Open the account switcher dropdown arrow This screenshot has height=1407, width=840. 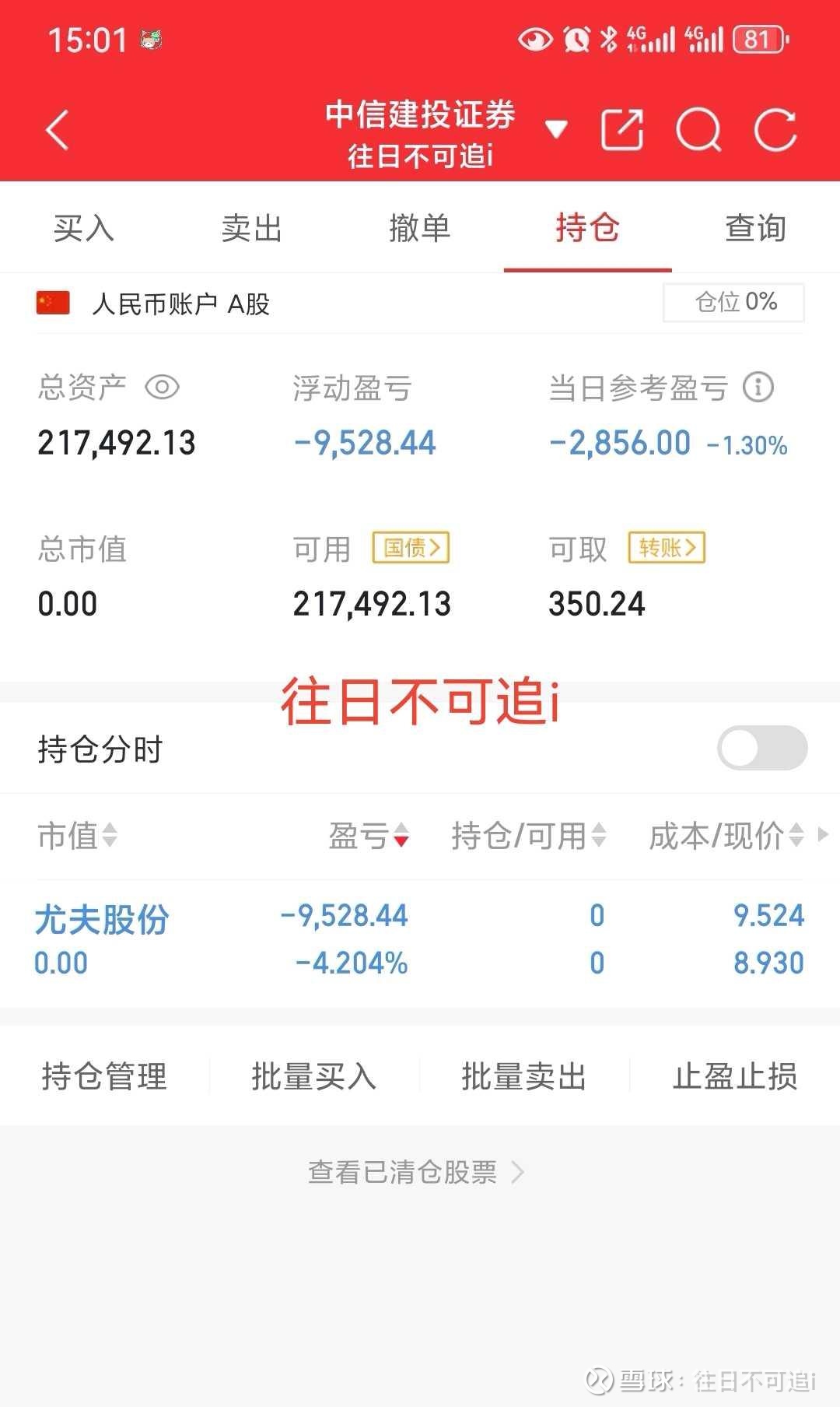click(556, 129)
